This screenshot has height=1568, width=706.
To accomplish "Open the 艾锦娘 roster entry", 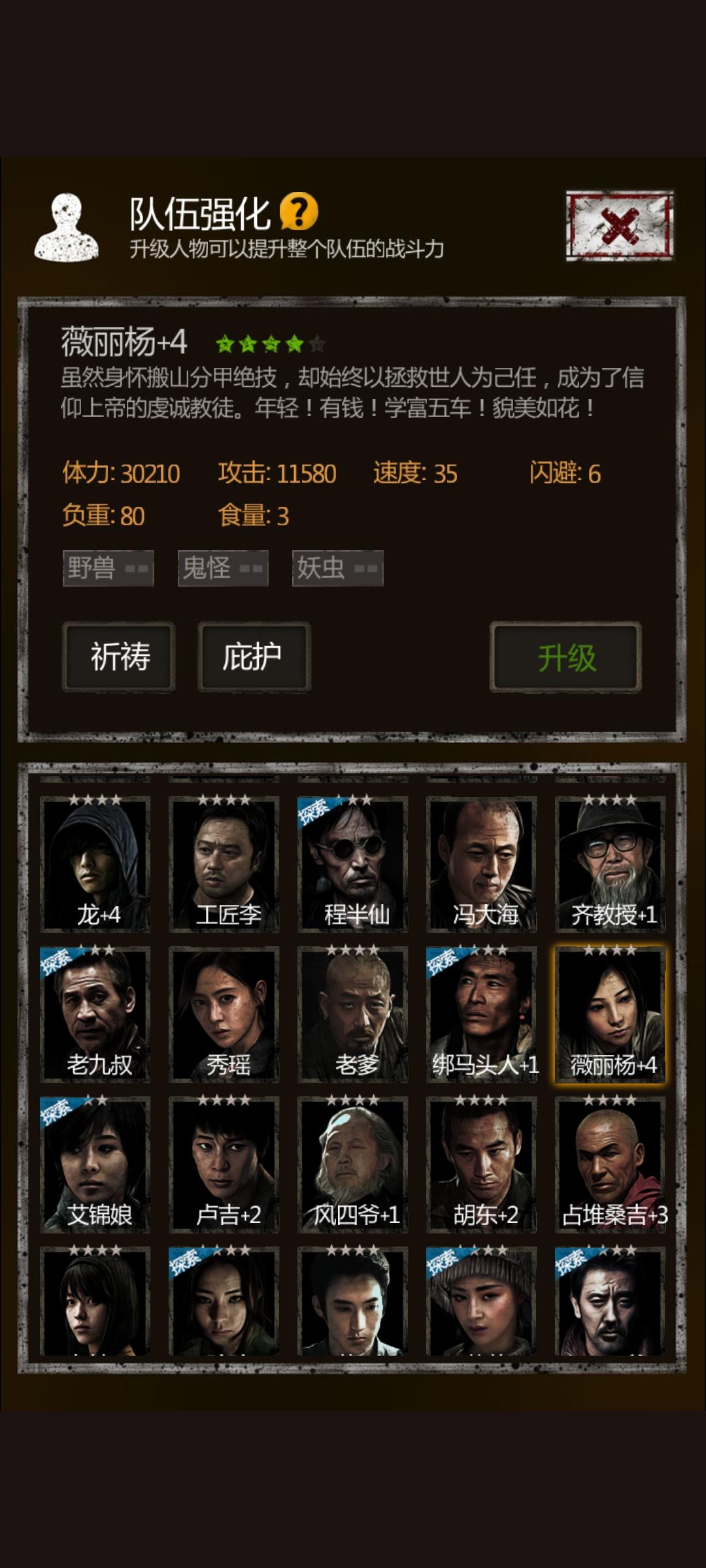I will click(x=95, y=1169).
